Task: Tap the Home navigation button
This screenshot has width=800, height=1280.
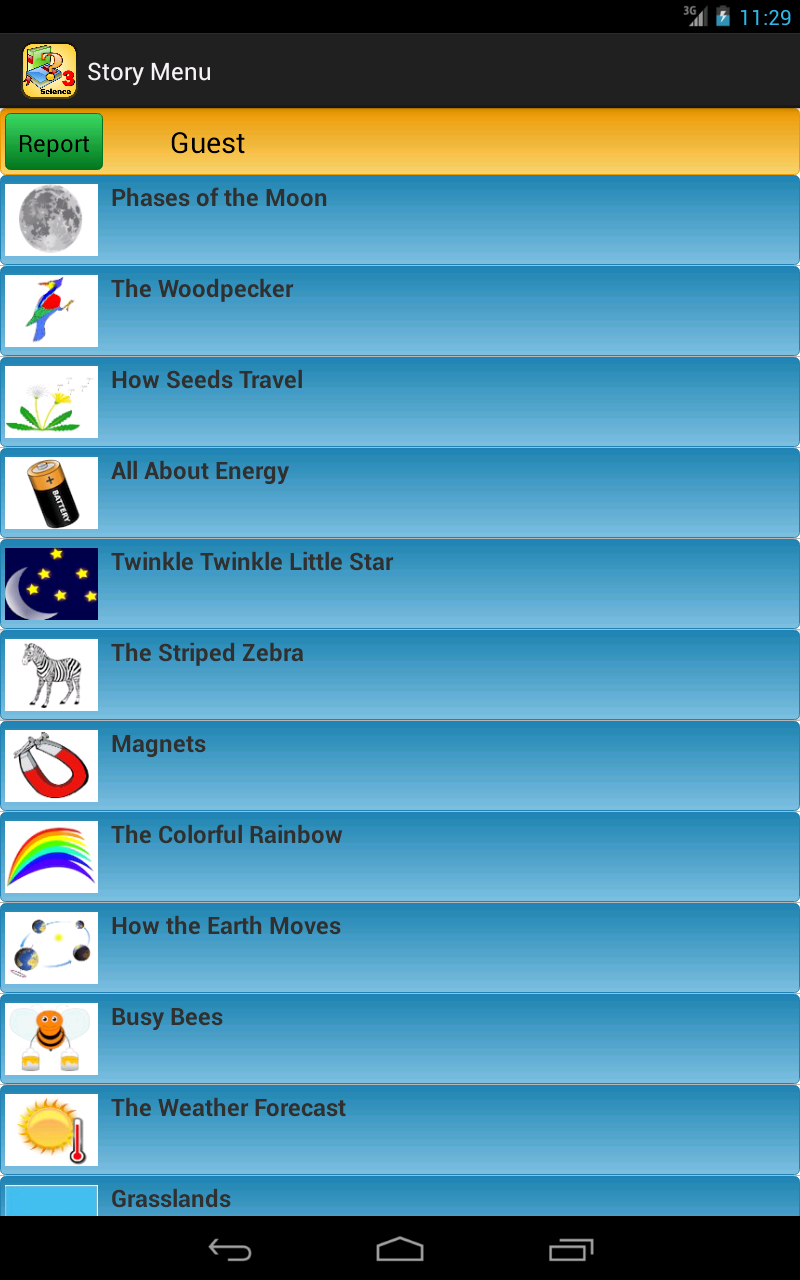Action: 400,1248
